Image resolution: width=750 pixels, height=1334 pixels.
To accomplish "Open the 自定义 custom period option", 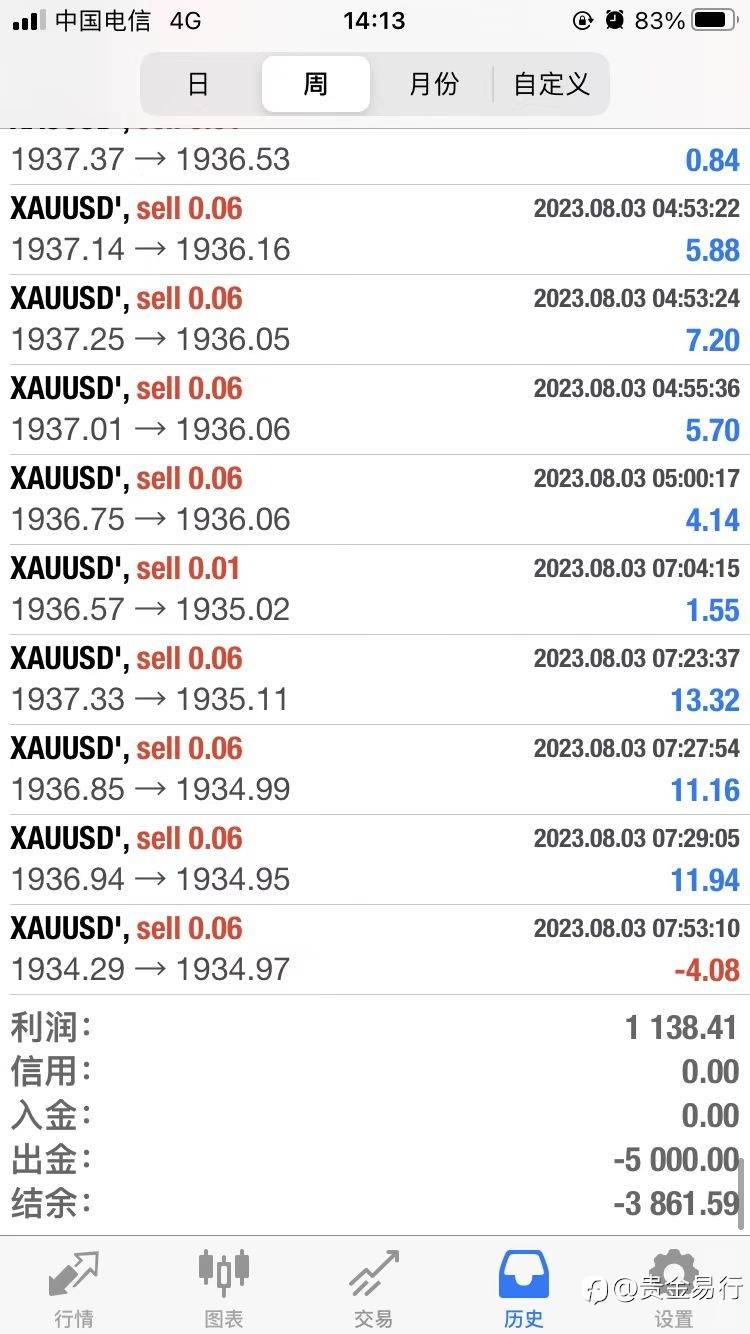I will point(551,84).
